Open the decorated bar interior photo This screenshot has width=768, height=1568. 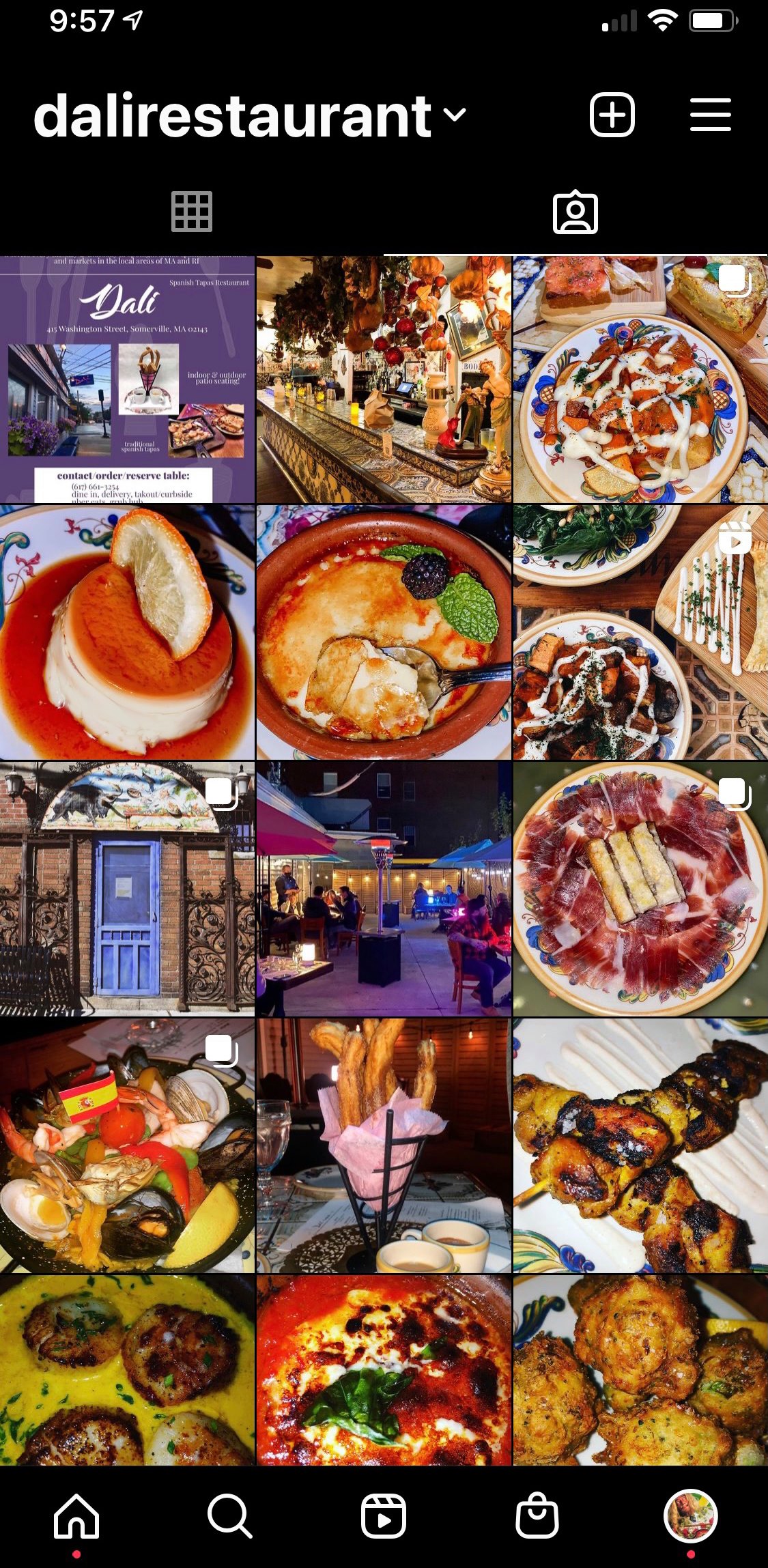tap(384, 380)
